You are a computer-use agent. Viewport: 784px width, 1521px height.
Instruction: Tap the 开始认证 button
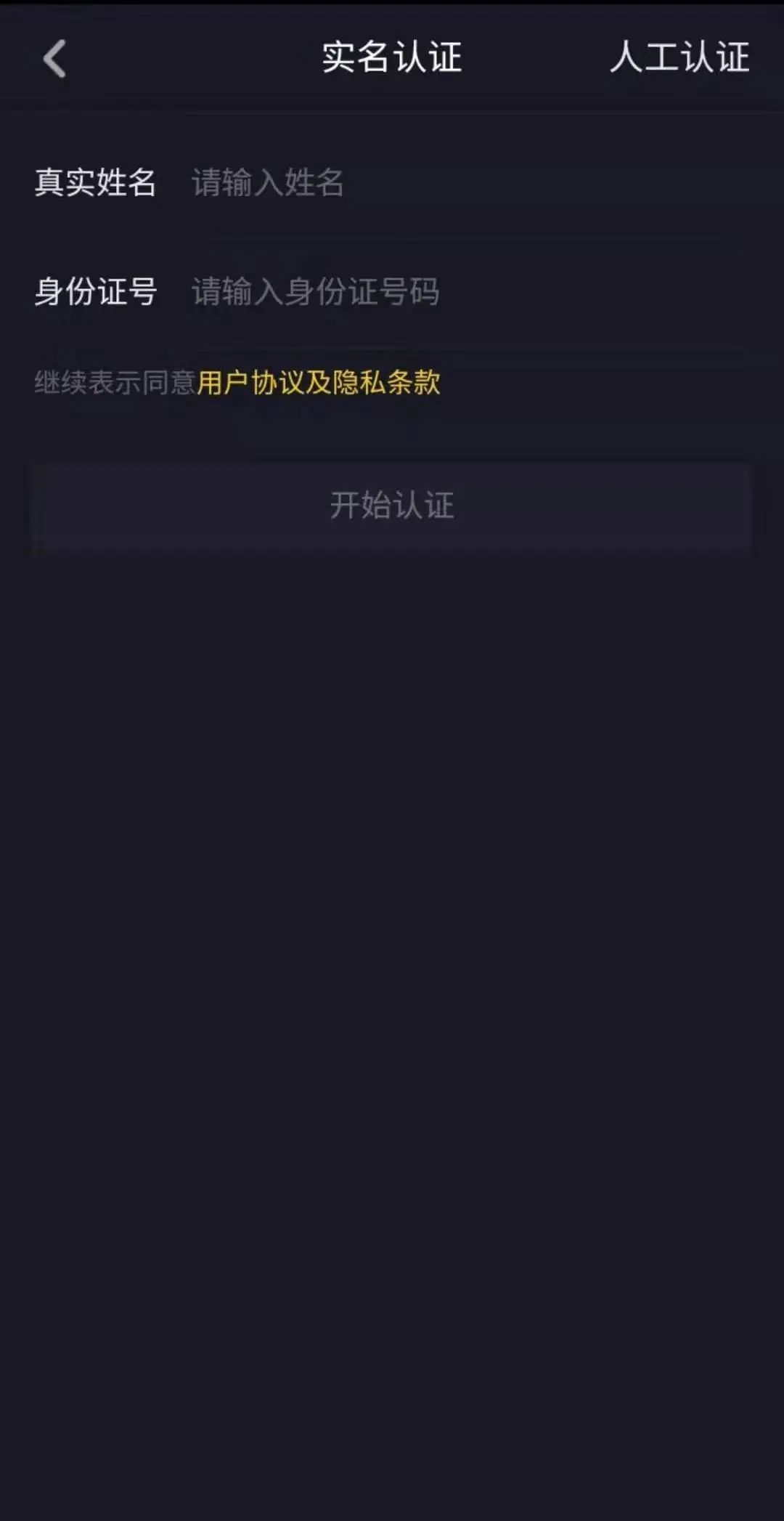point(392,506)
